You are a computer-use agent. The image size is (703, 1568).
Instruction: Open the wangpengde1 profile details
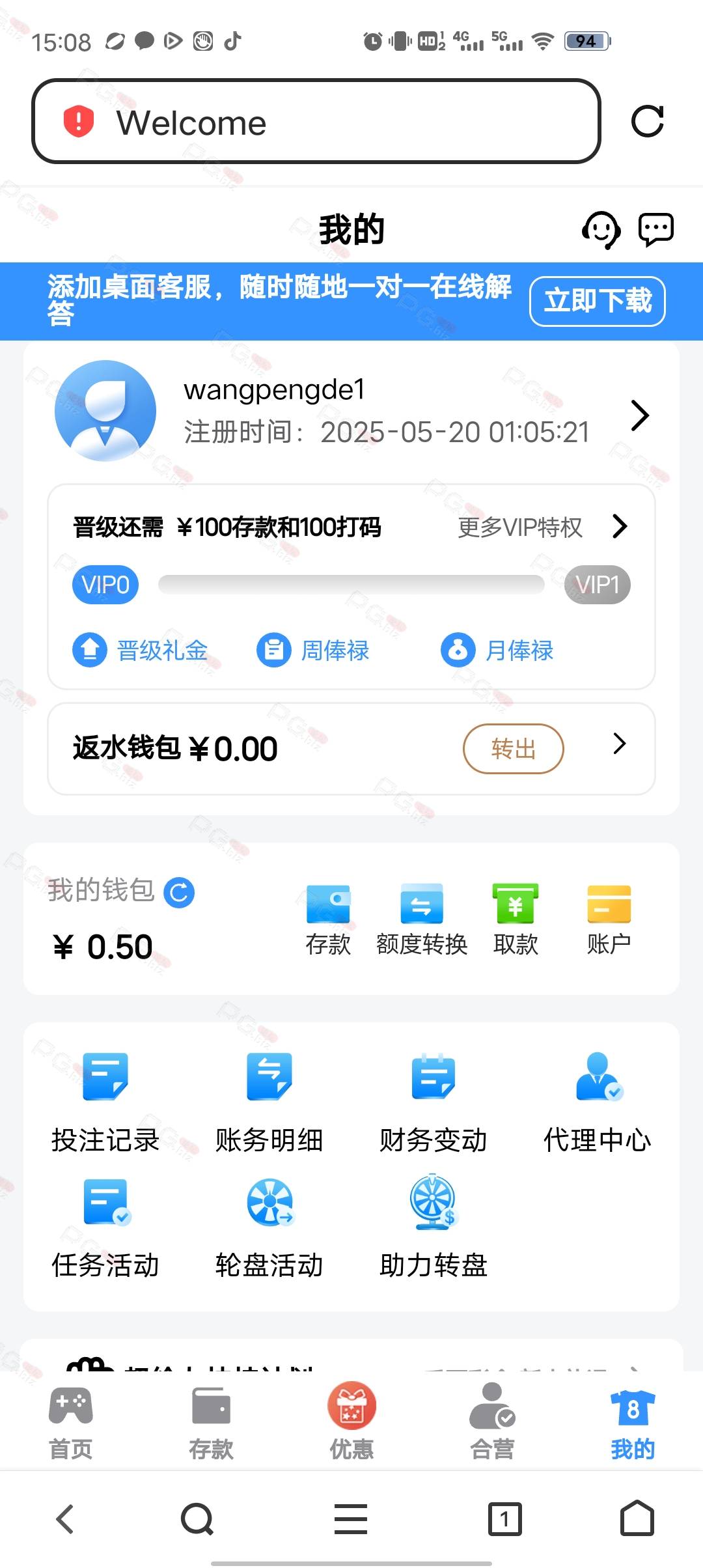tap(351, 412)
